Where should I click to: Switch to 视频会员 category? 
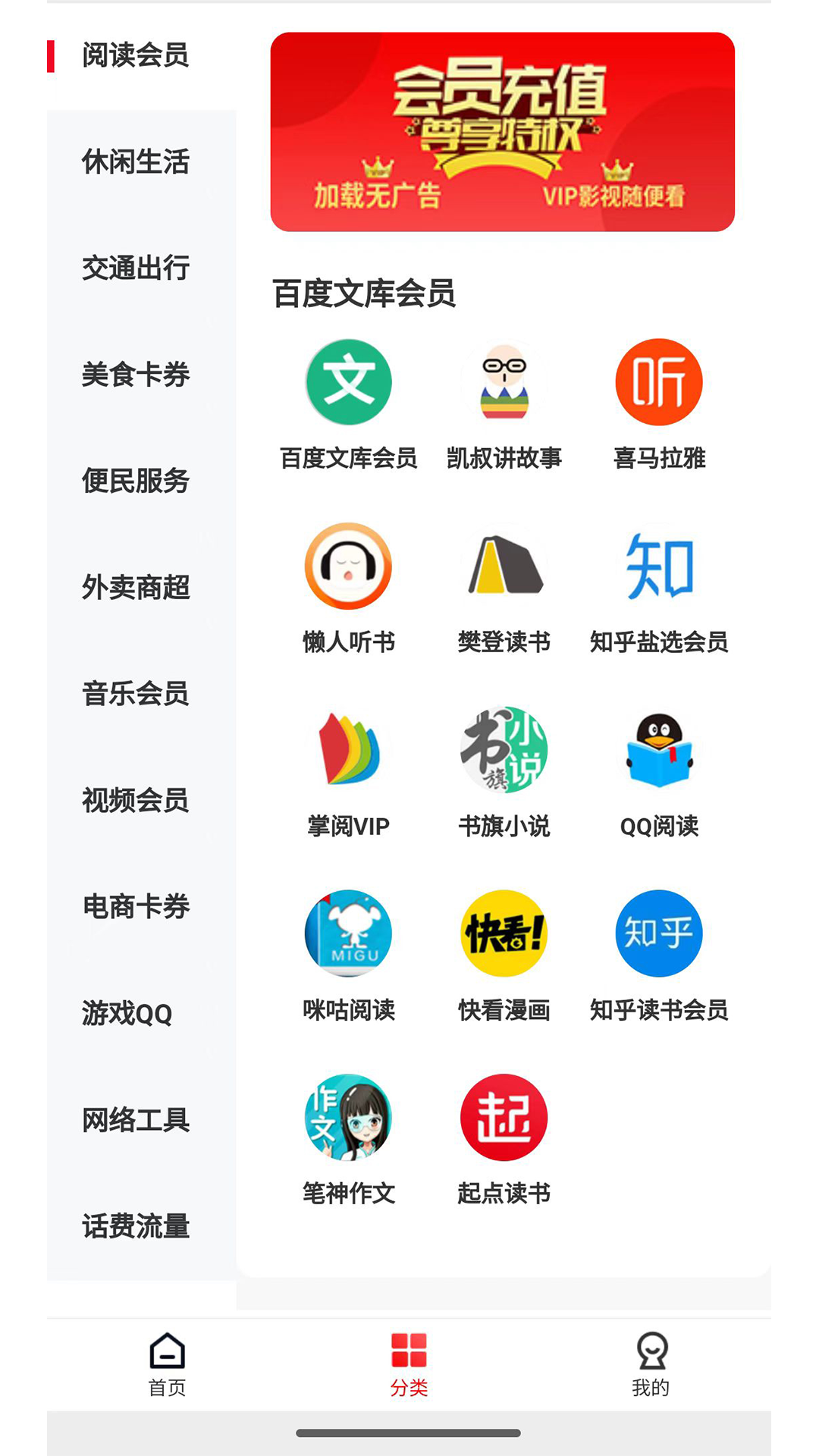tap(136, 800)
